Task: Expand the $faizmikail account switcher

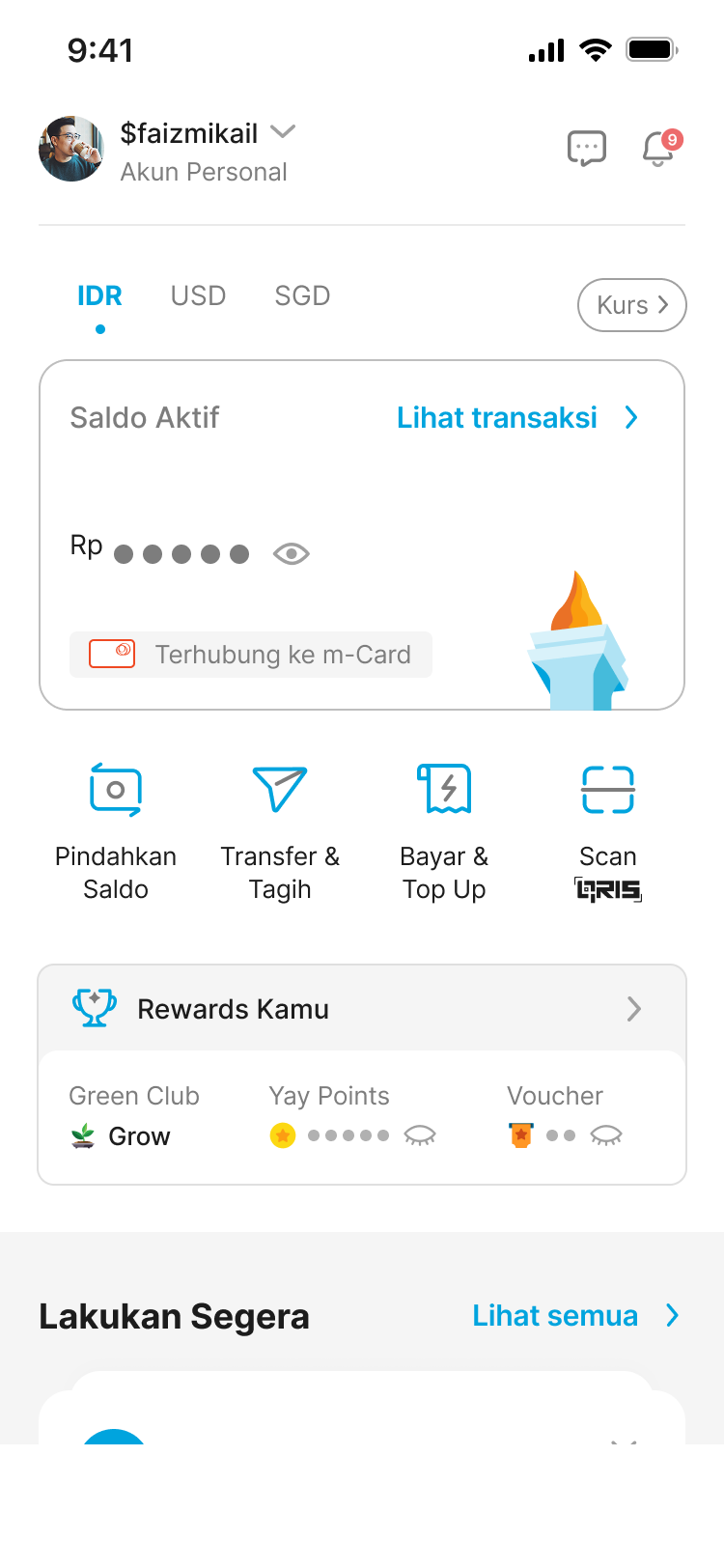Action: [x=283, y=131]
